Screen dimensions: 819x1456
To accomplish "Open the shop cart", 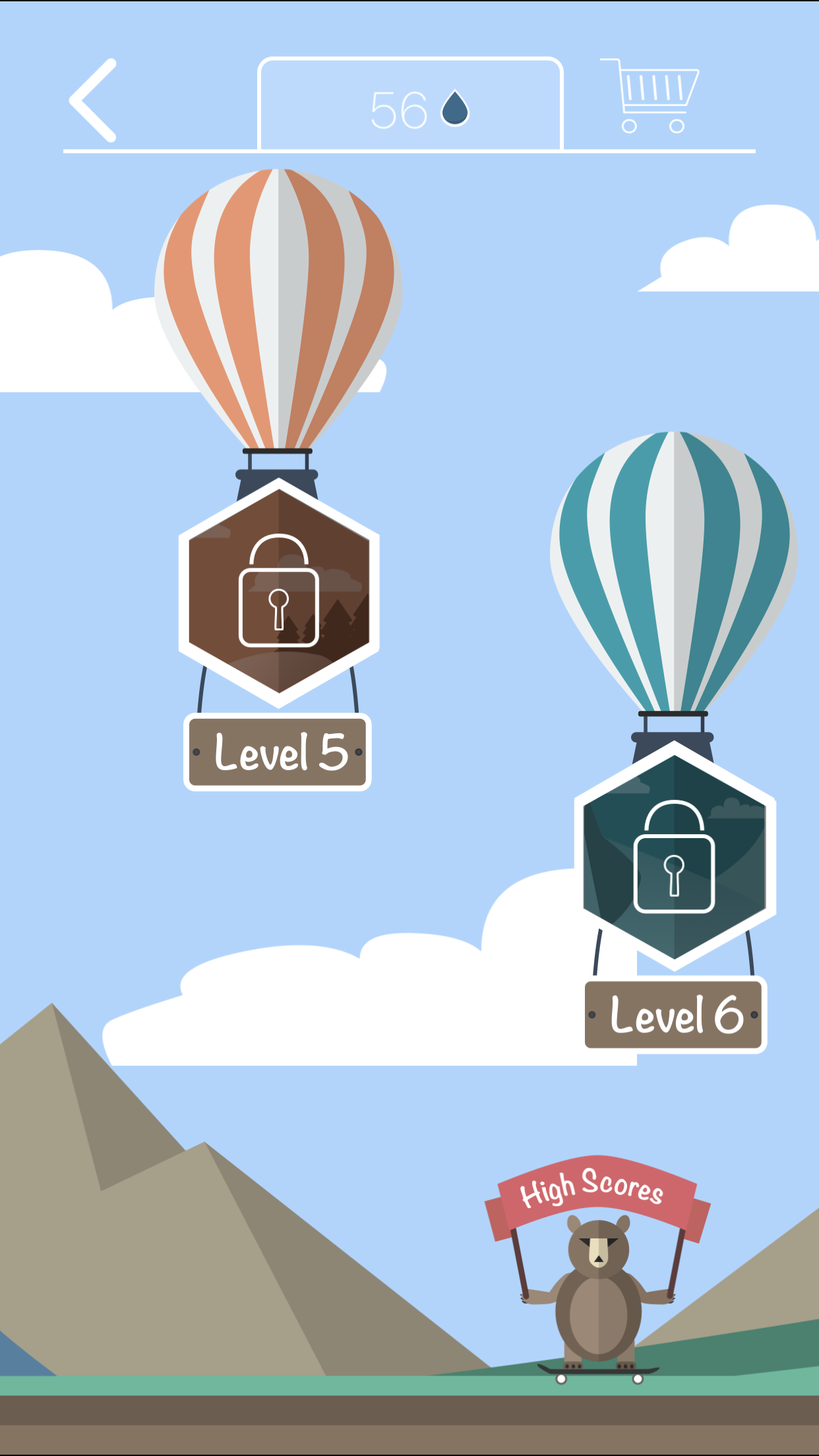I will click(650, 96).
